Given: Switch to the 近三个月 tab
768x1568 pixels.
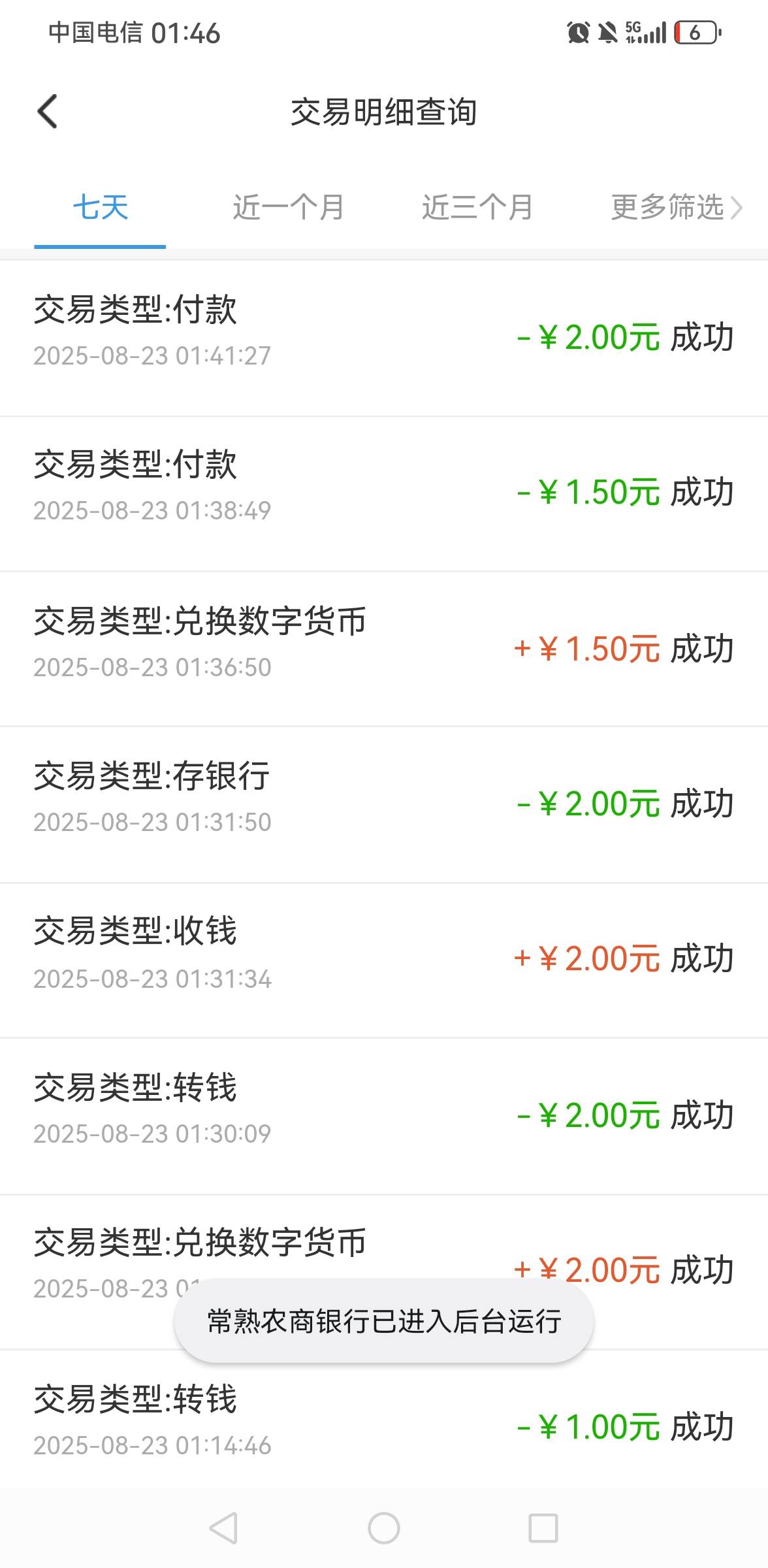Looking at the screenshot, I should tap(477, 208).
